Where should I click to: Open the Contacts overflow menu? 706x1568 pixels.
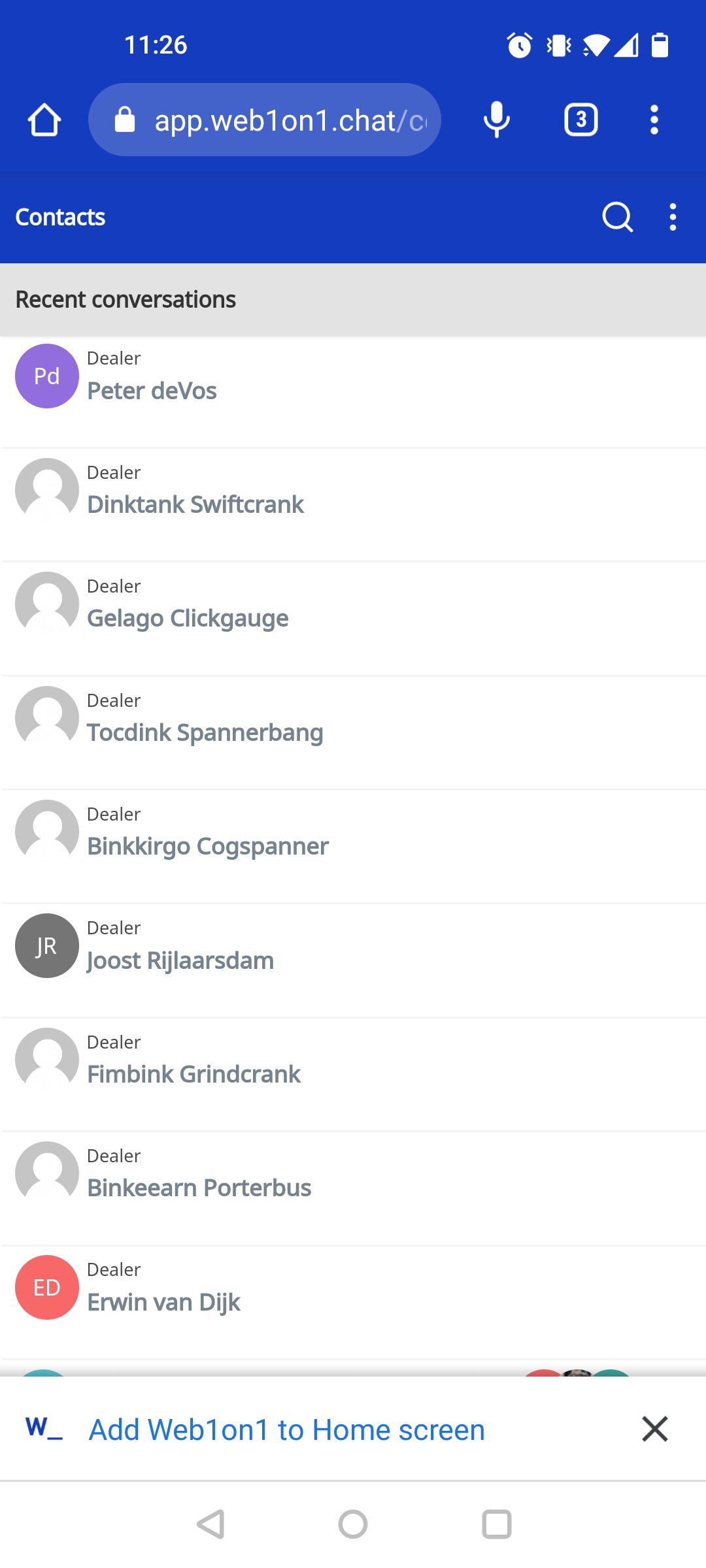coord(673,217)
